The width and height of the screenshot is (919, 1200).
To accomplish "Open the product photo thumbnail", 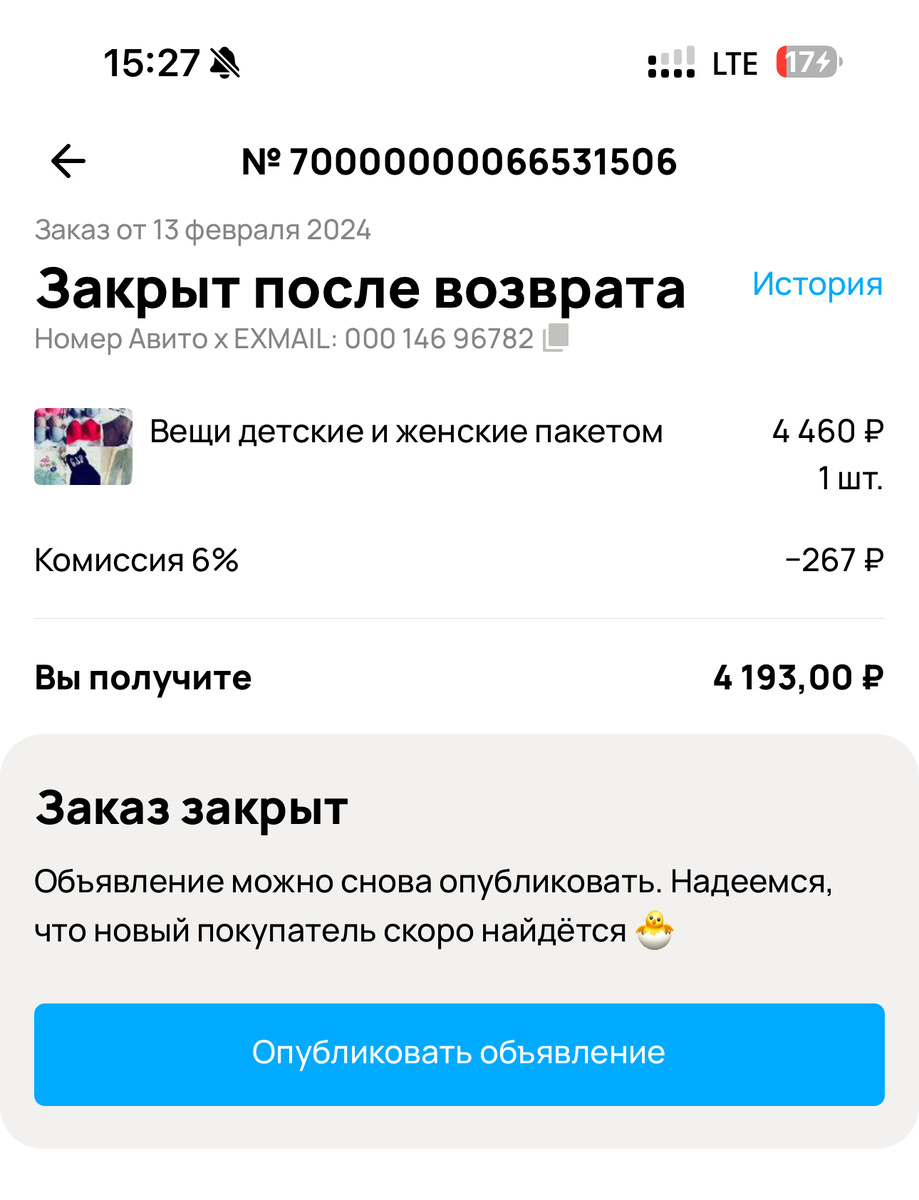I will [83, 447].
